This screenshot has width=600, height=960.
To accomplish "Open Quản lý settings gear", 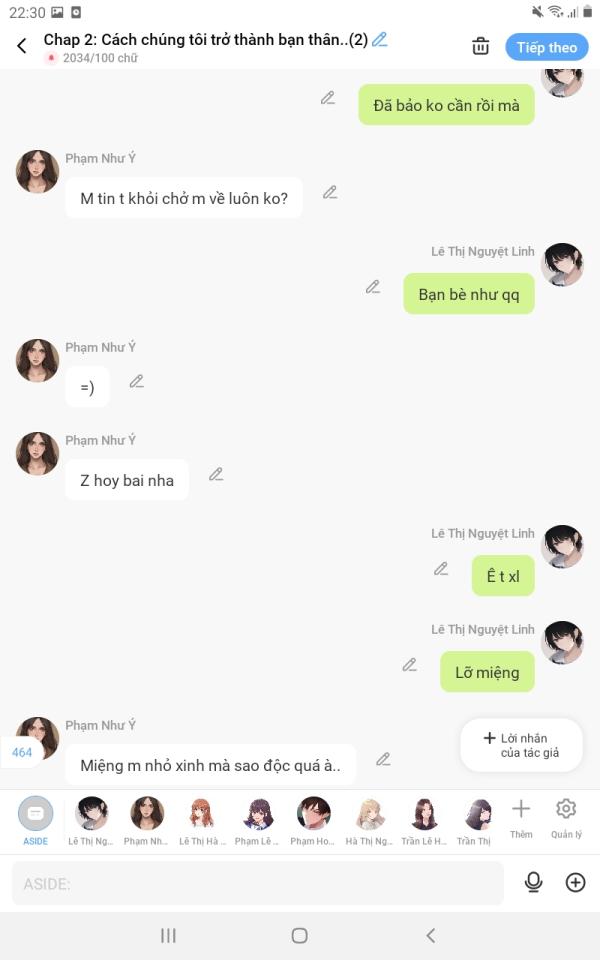I will pos(566,818).
